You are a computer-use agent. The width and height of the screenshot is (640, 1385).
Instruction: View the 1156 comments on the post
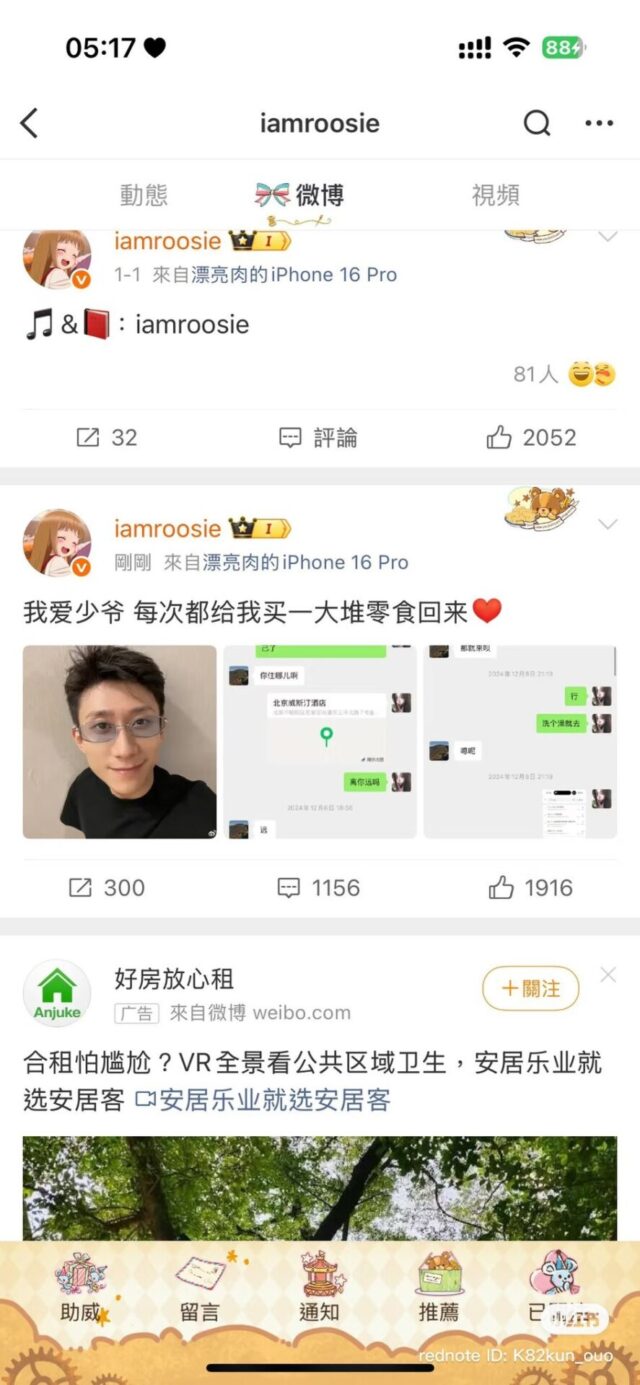click(318, 887)
